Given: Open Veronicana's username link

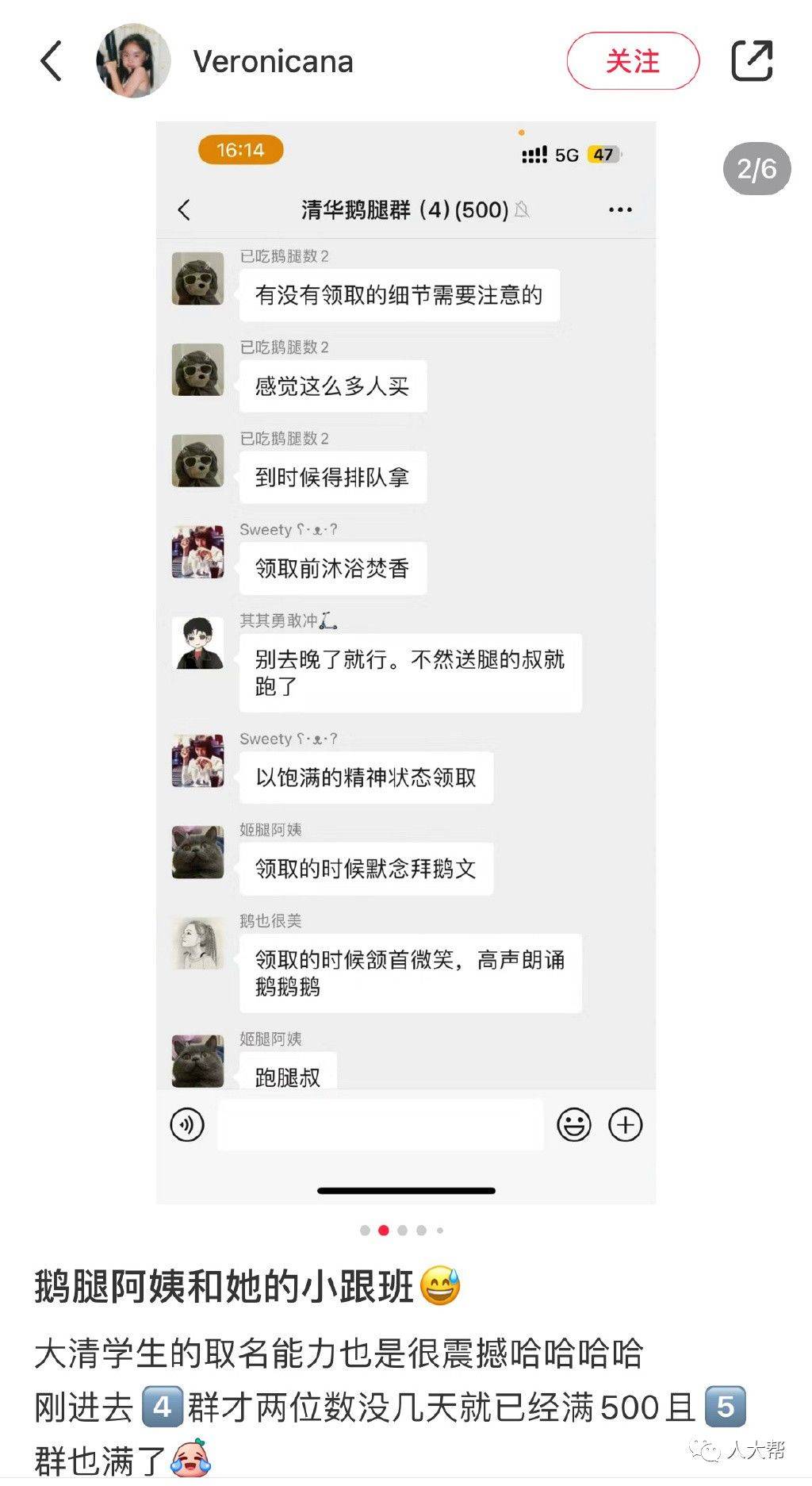Looking at the screenshot, I should coord(273,62).
